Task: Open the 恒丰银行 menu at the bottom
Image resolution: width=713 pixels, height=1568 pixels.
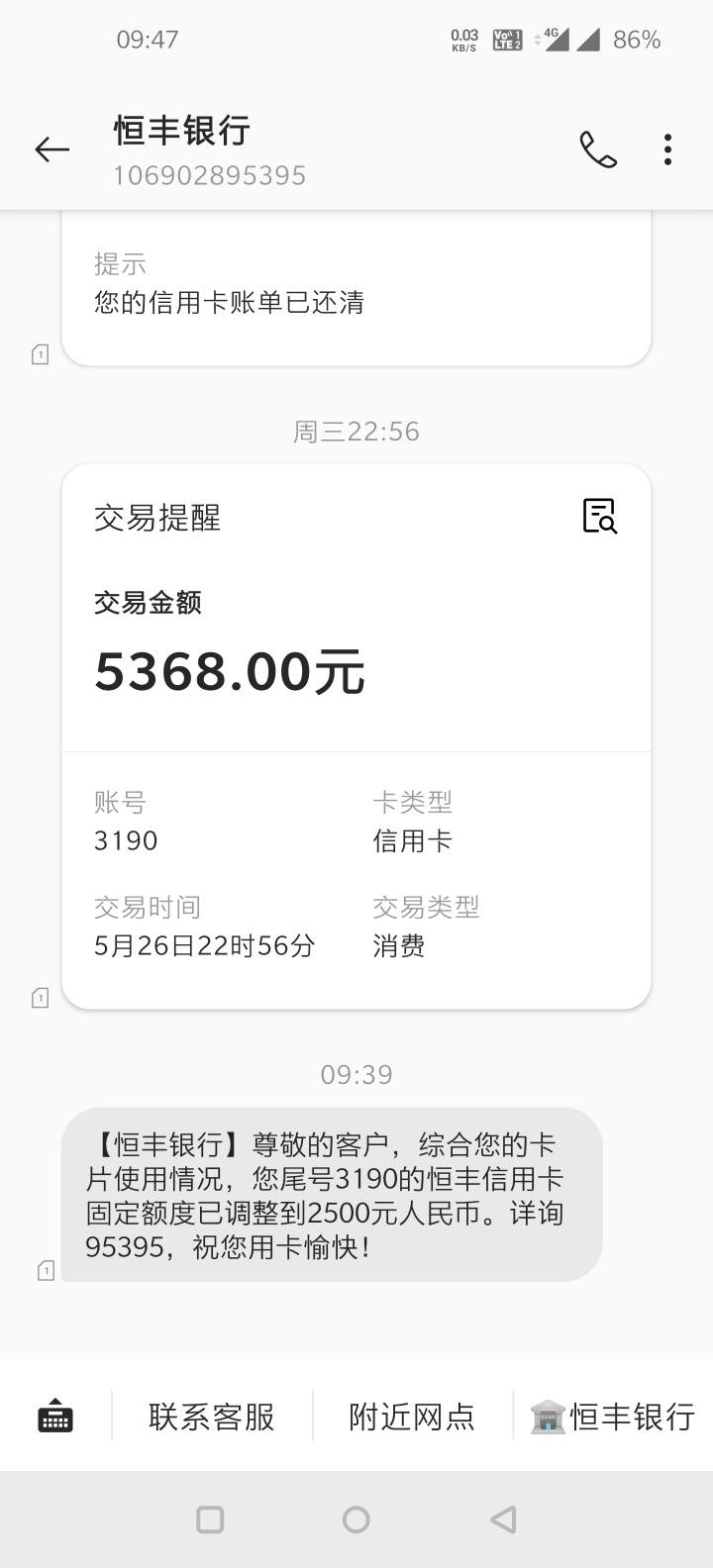Action: (x=613, y=1417)
